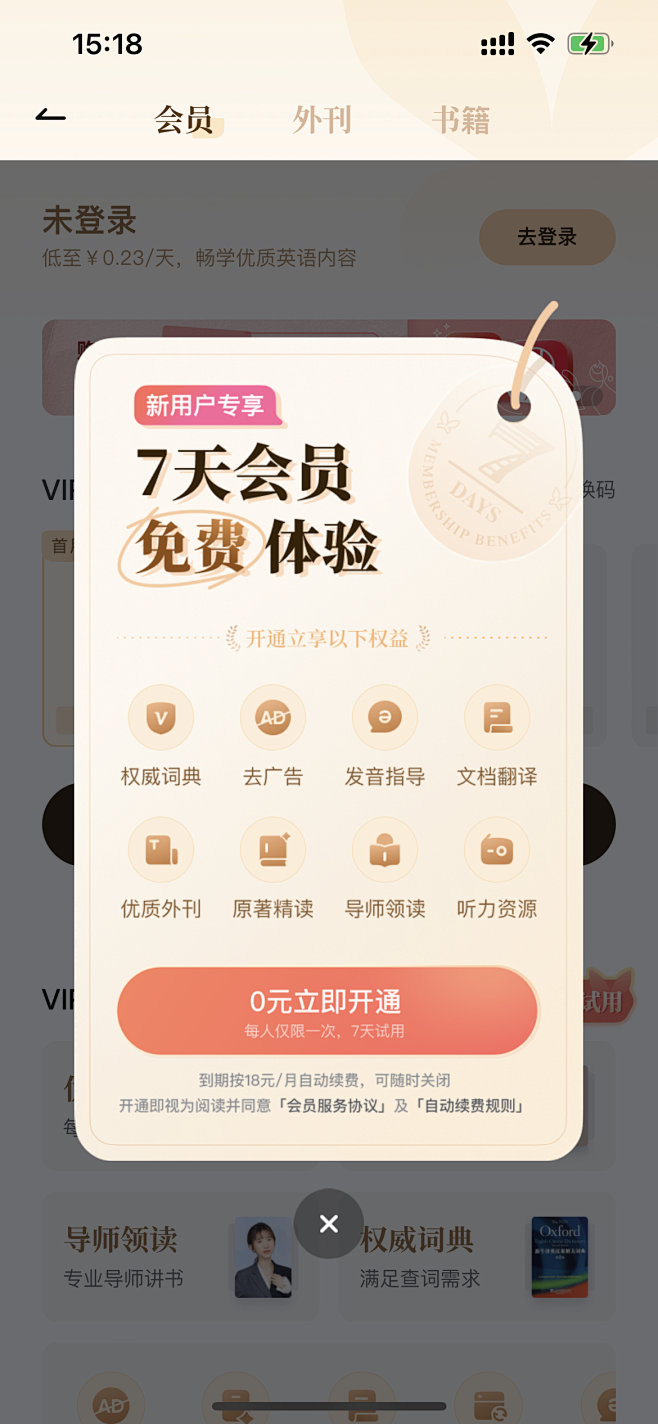
Task: Open the 自动续费规则 link
Action: (472, 1106)
